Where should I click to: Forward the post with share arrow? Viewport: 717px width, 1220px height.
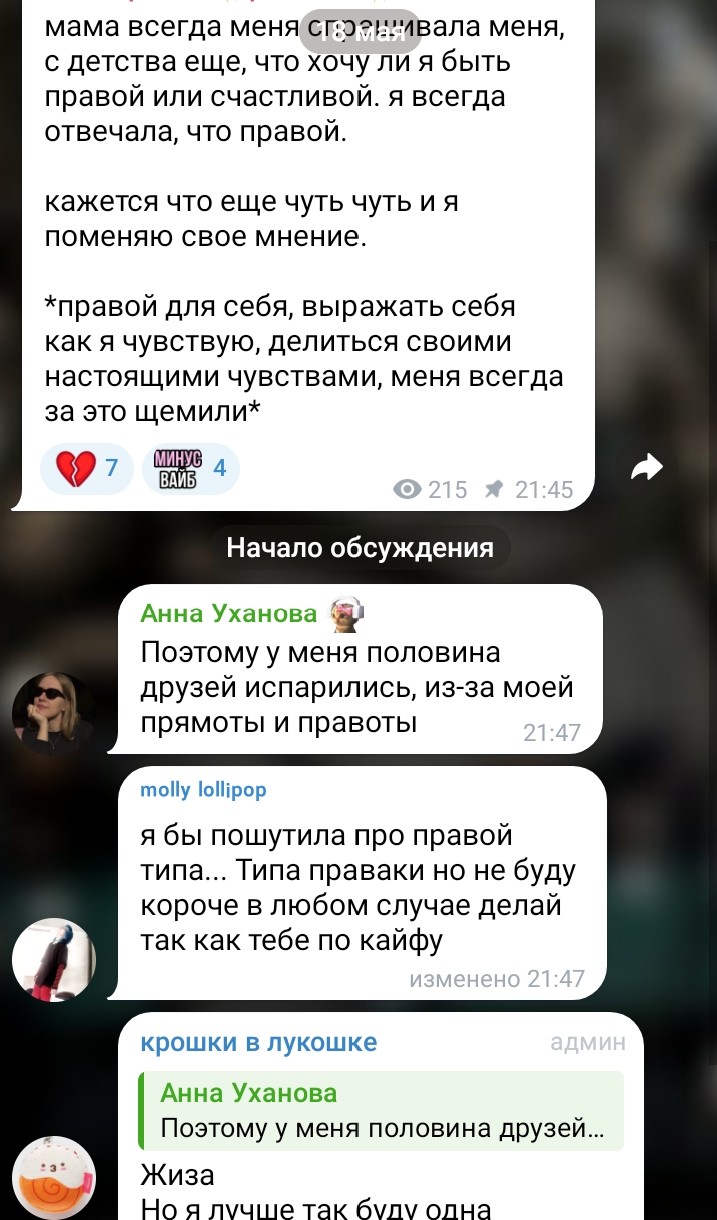(648, 467)
